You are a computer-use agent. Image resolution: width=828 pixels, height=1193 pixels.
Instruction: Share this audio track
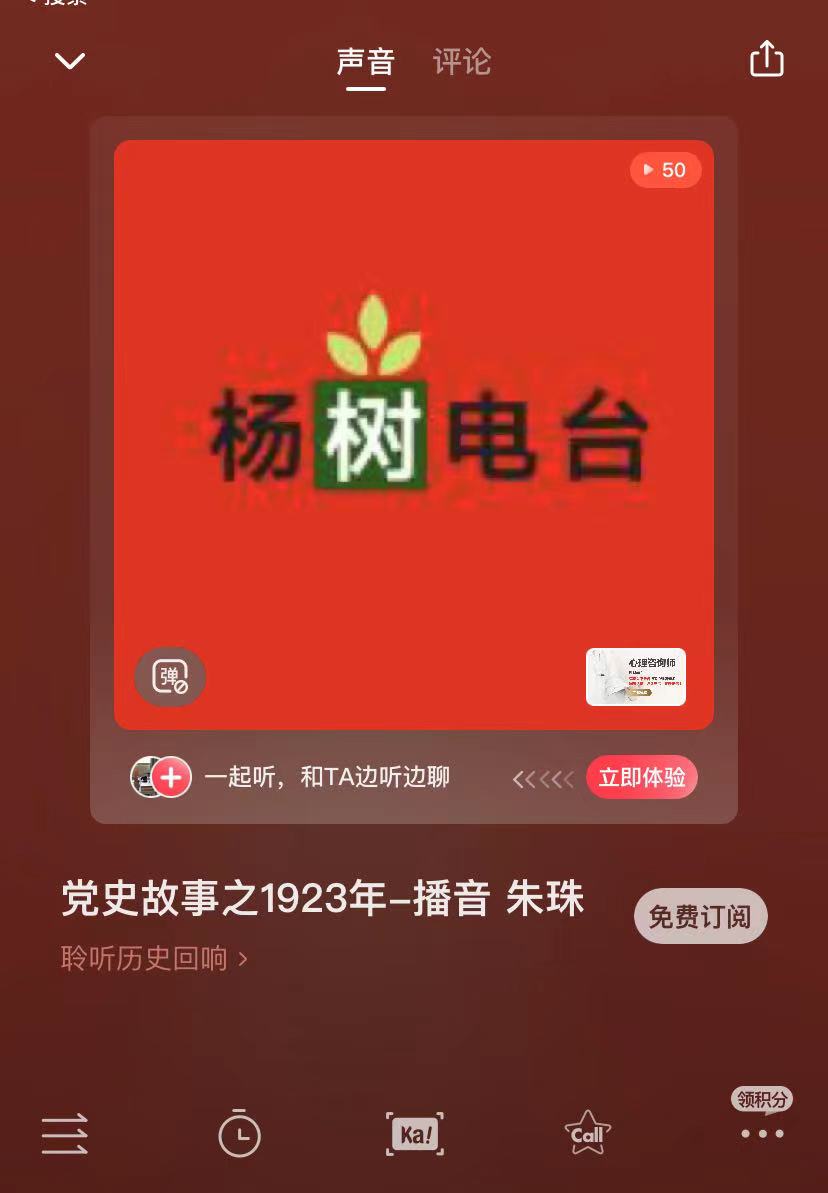pos(767,59)
